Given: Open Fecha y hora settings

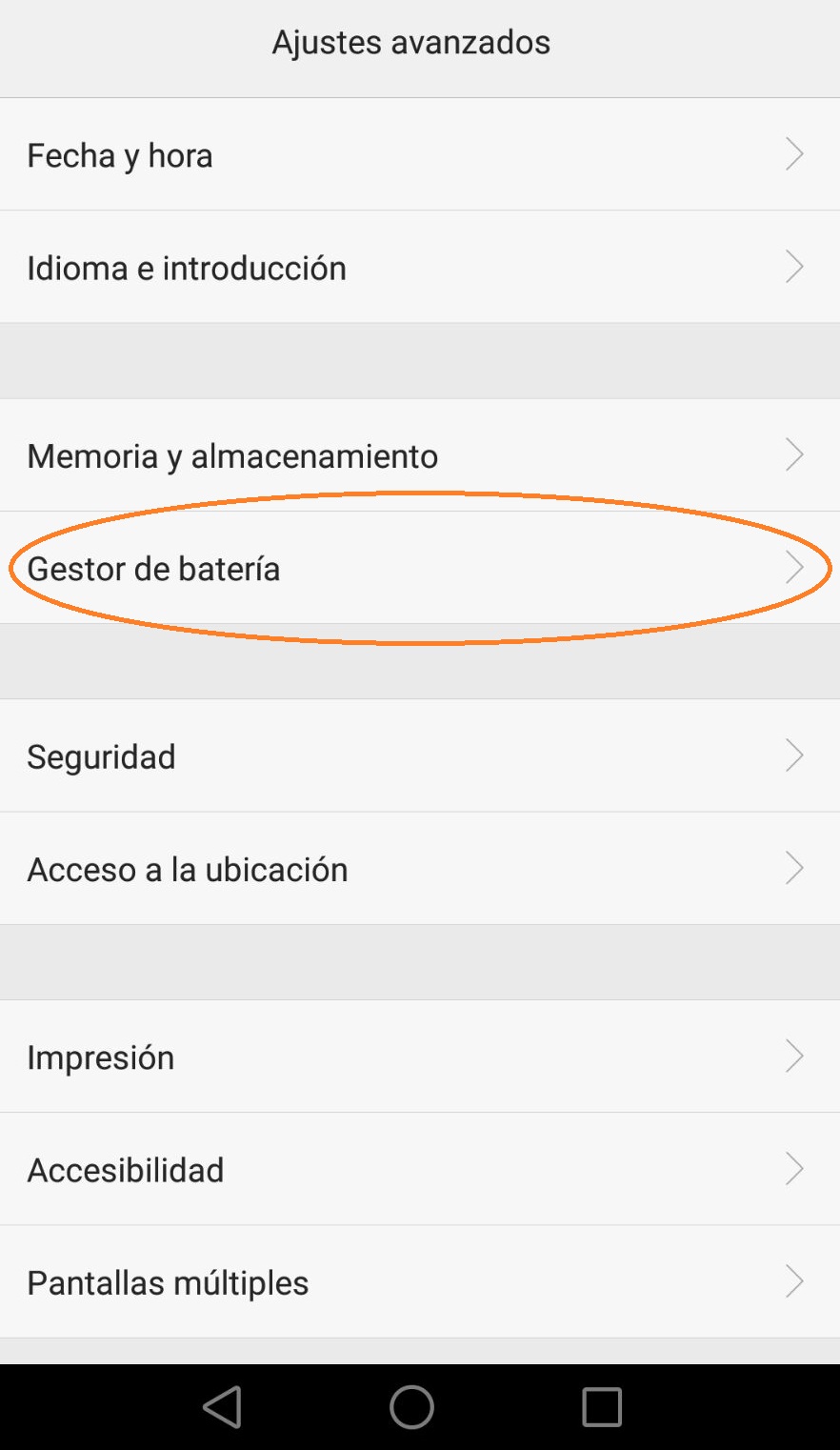Looking at the screenshot, I should (420, 154).
